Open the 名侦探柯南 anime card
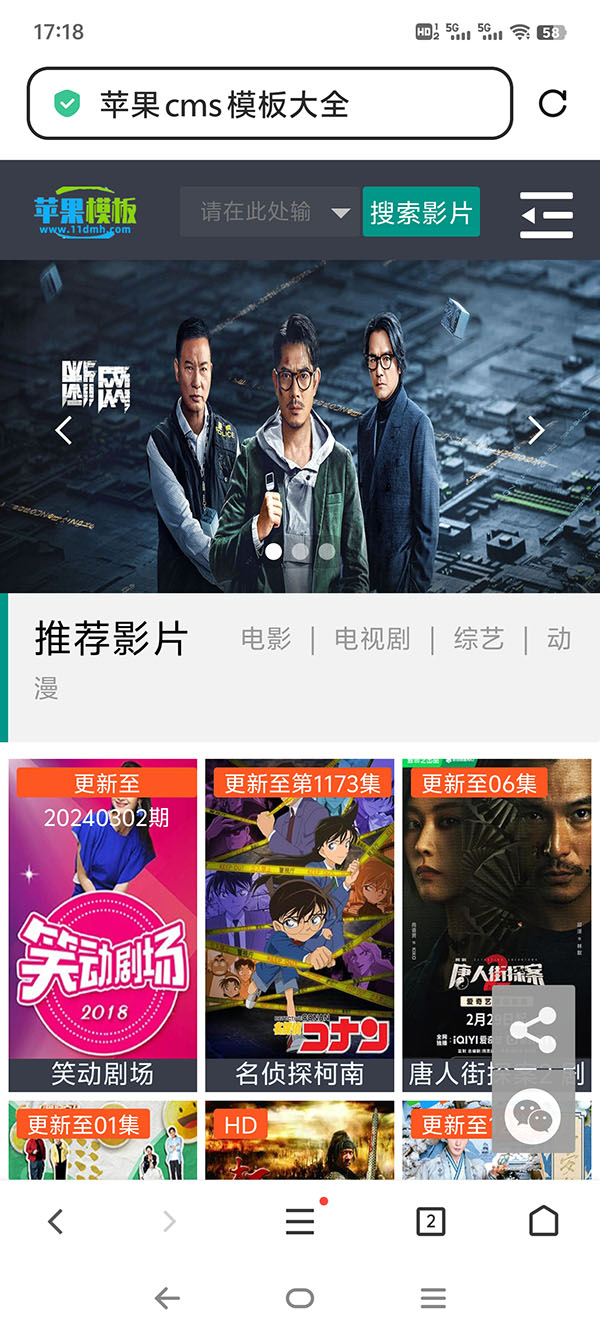 (x=299, y=925)
